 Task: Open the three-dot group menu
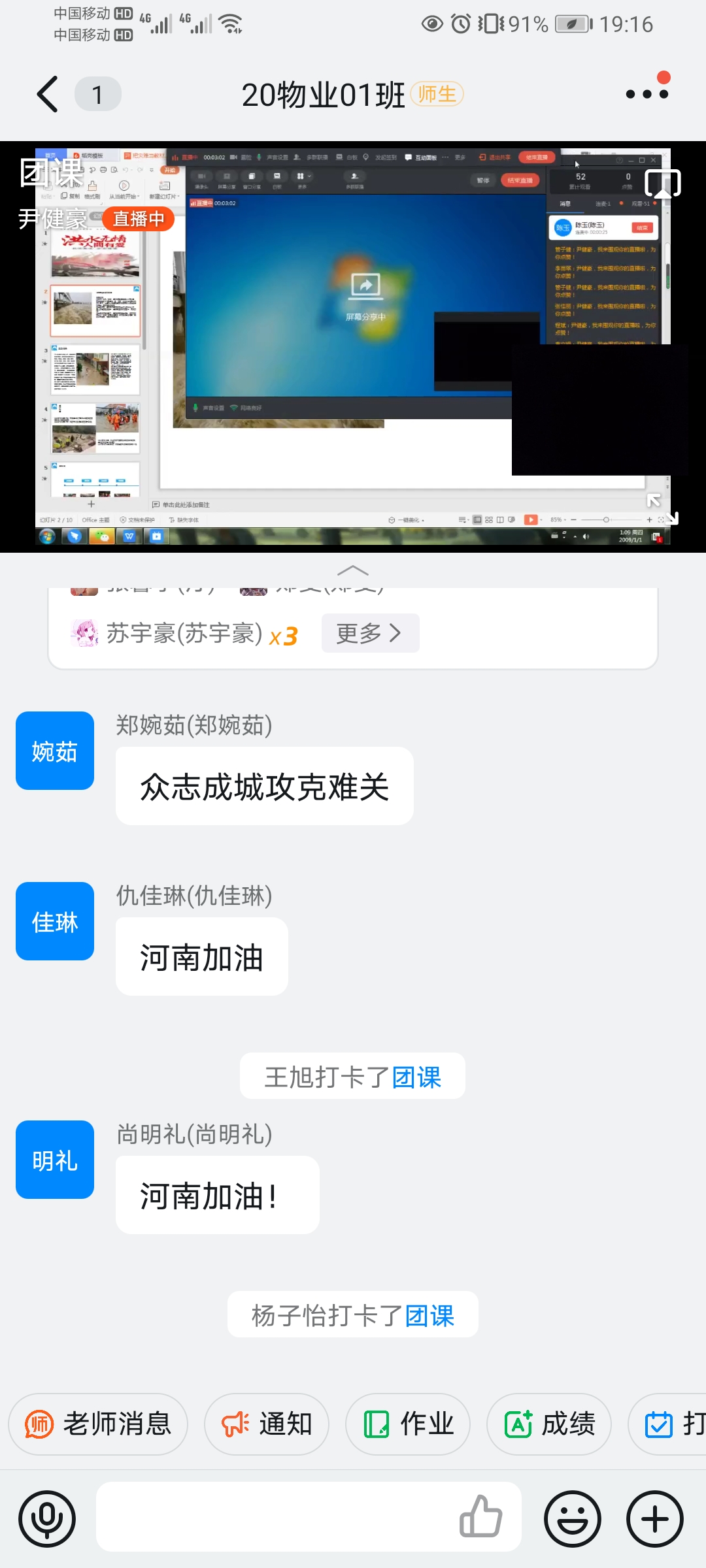647,94
